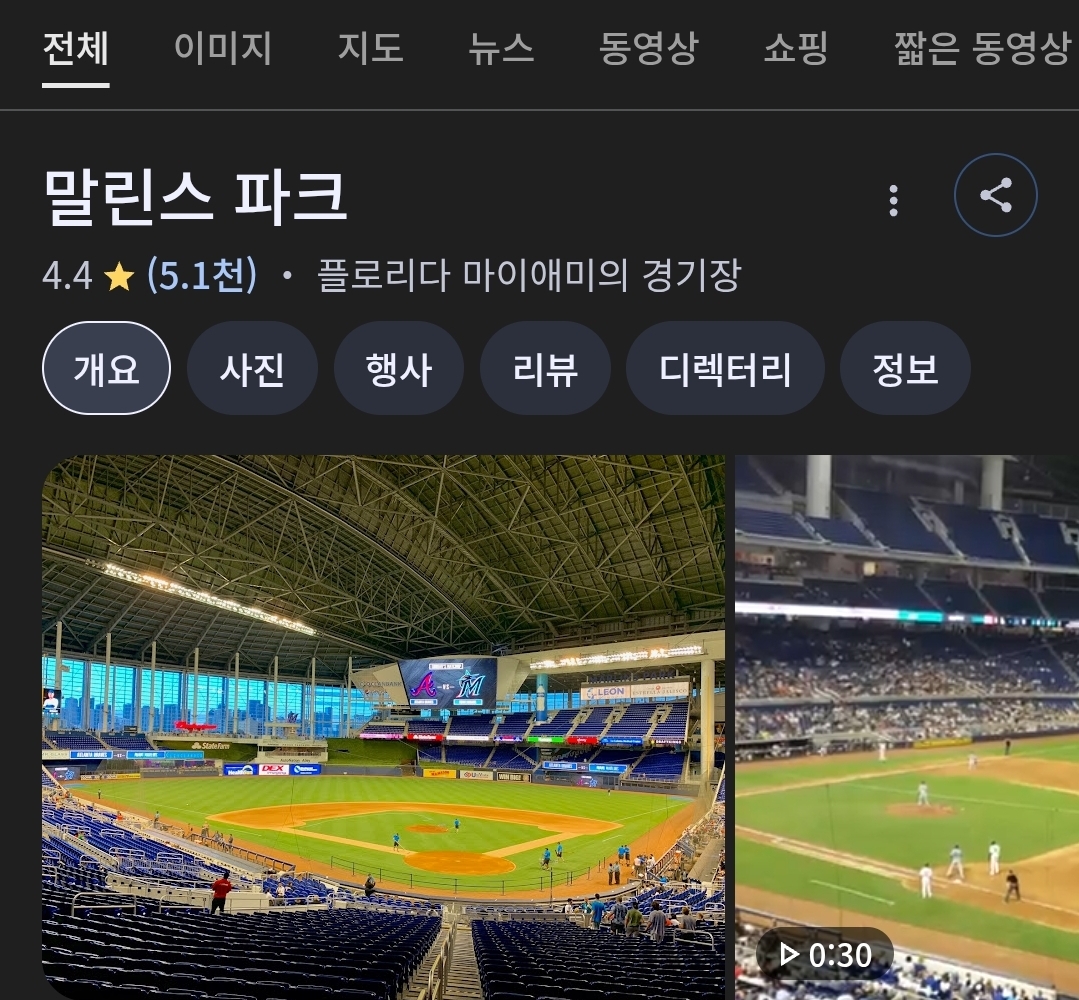Open the three-dot overflow menu
The height and width of the screenshot is (1000, 1079).
pos(894,200)
